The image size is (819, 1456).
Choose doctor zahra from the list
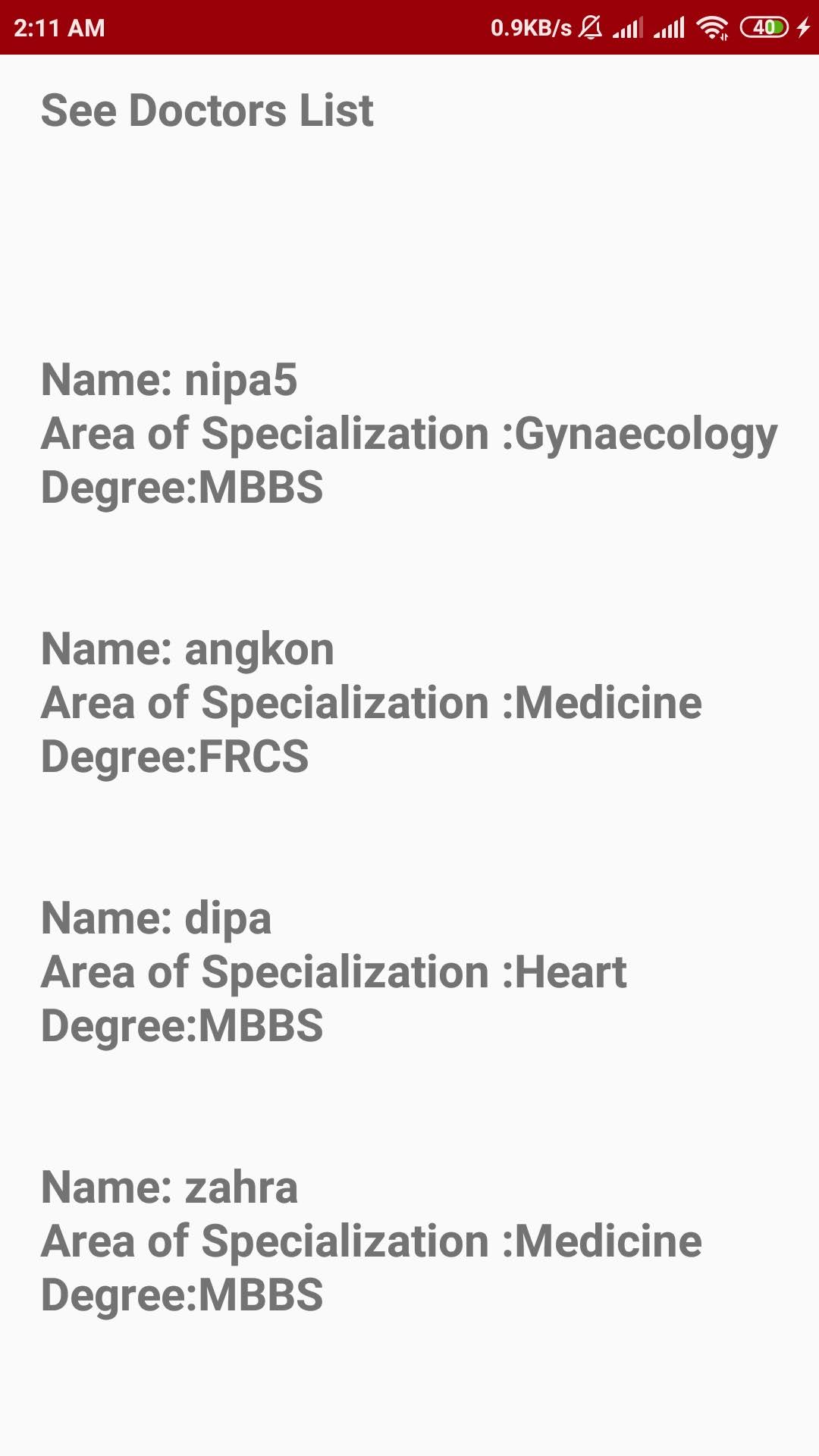372,1241
